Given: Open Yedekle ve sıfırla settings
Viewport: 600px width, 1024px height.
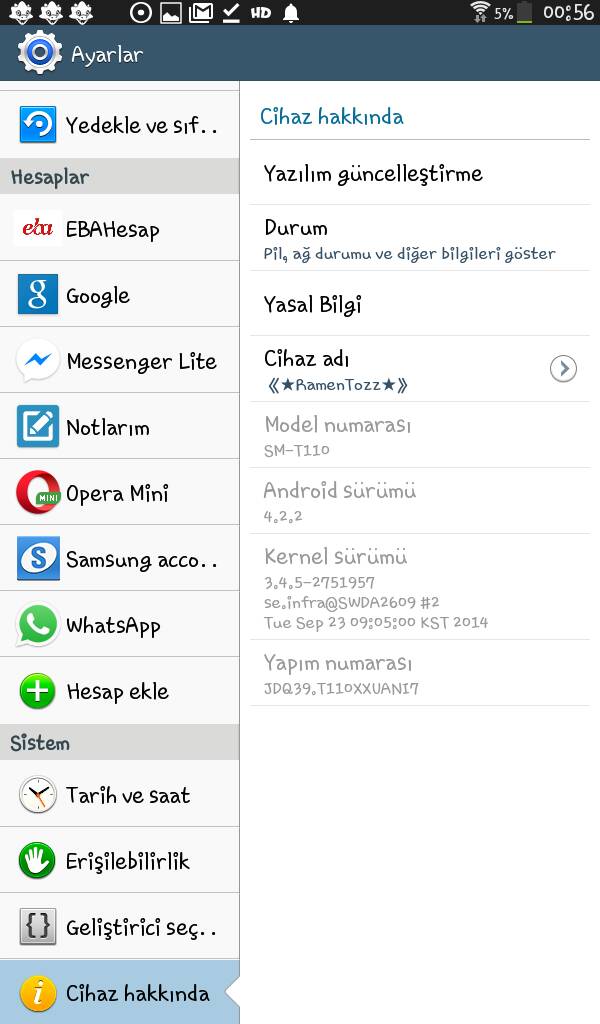Looking at the screenshot, I should click(120, 126).
